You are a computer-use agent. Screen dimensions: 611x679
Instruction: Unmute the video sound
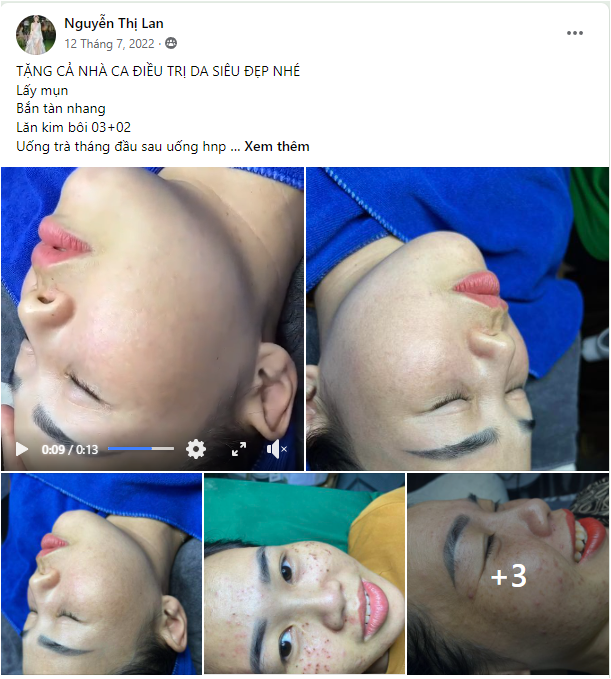[277, 449]
